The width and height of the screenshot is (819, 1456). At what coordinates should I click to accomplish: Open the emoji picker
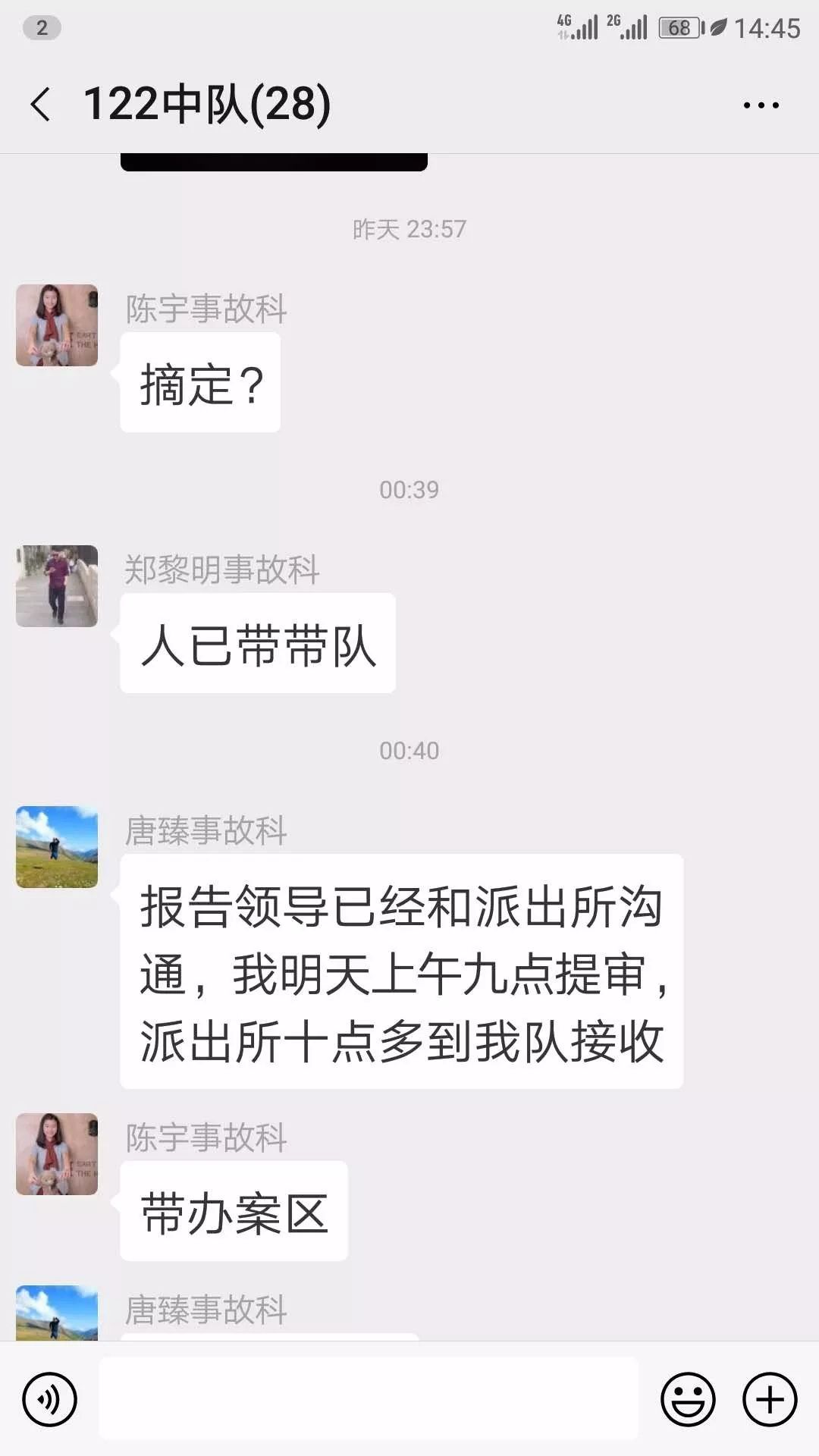point(688,1399)
